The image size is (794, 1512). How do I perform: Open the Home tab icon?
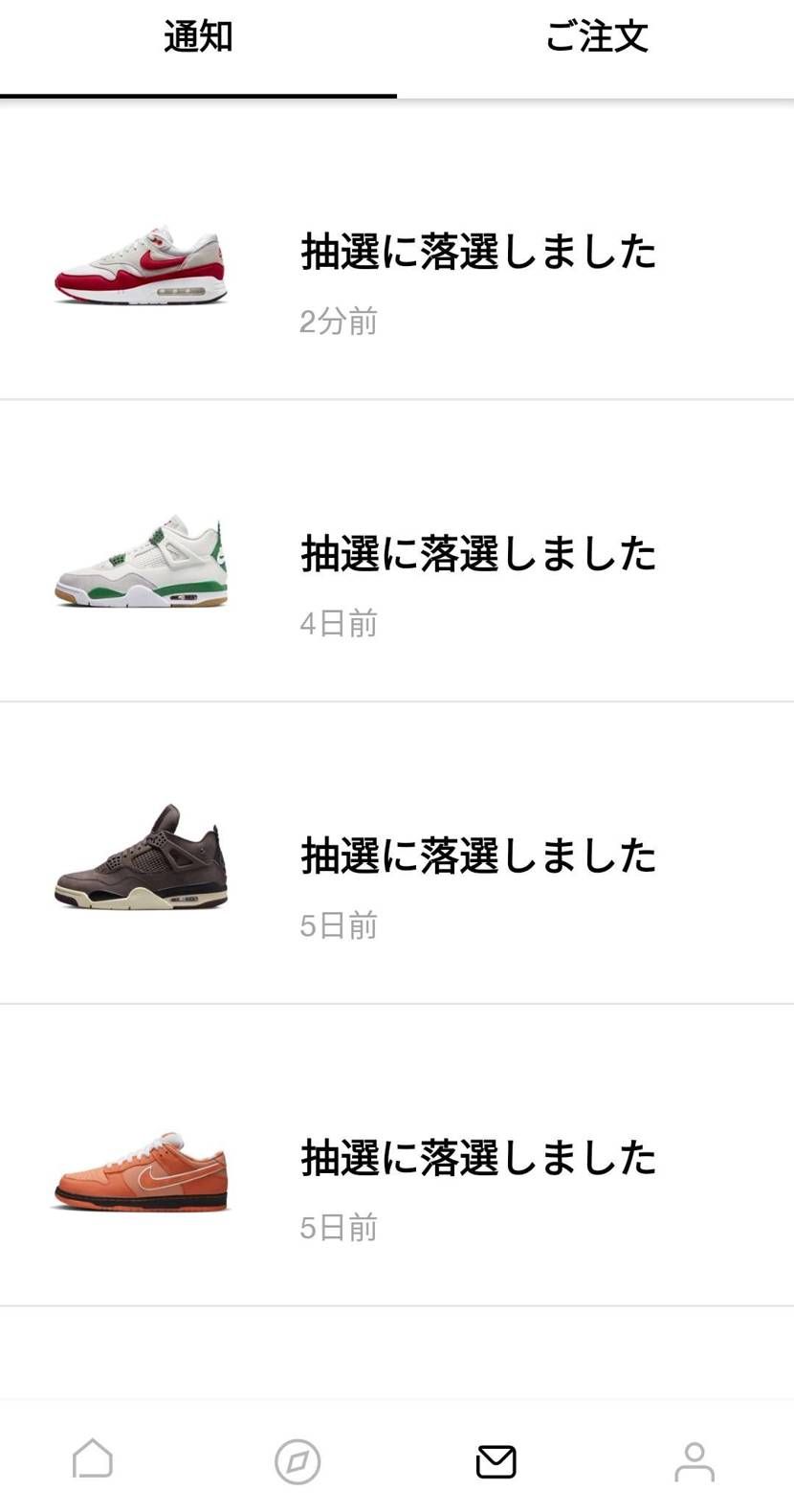click(x=93, y=1461)
